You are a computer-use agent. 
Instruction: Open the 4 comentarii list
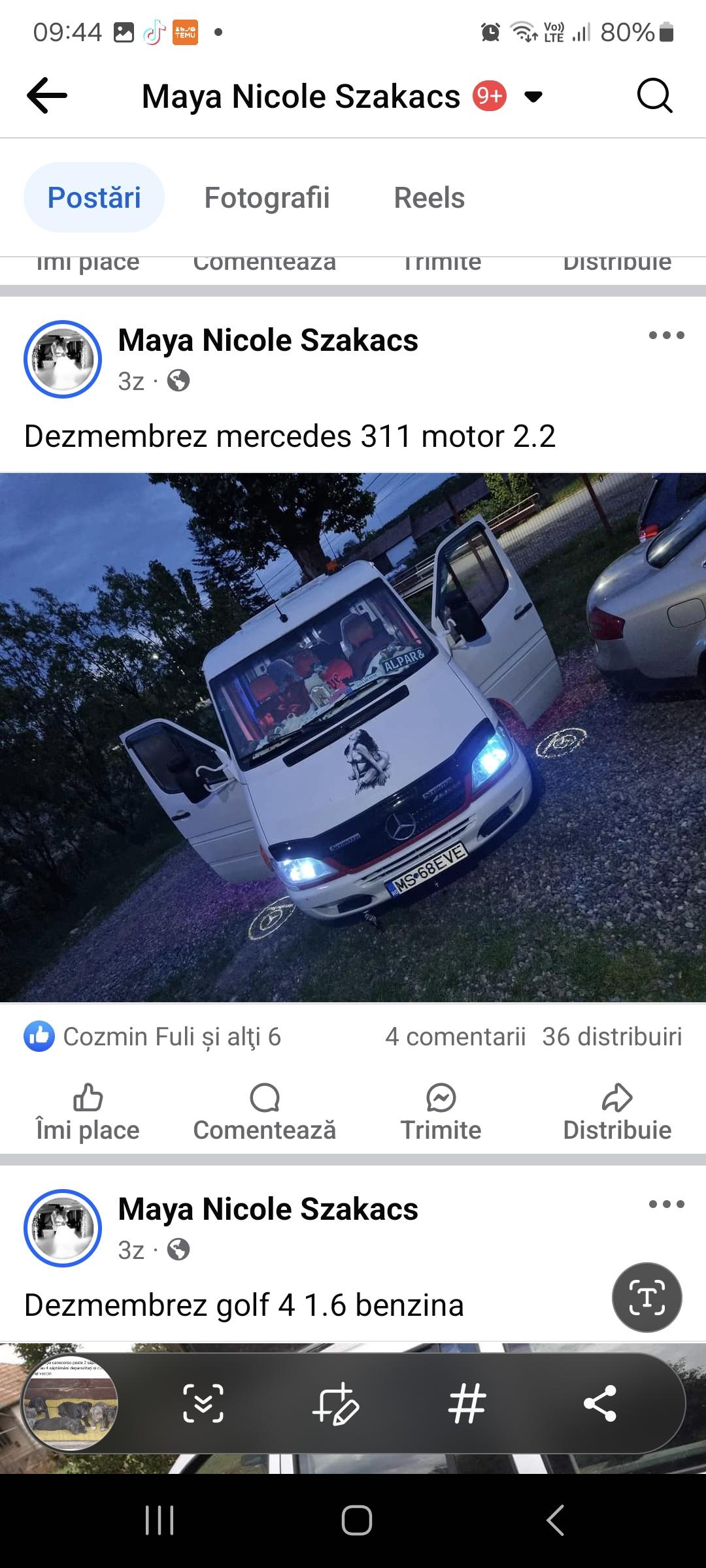pos(455,1037)
